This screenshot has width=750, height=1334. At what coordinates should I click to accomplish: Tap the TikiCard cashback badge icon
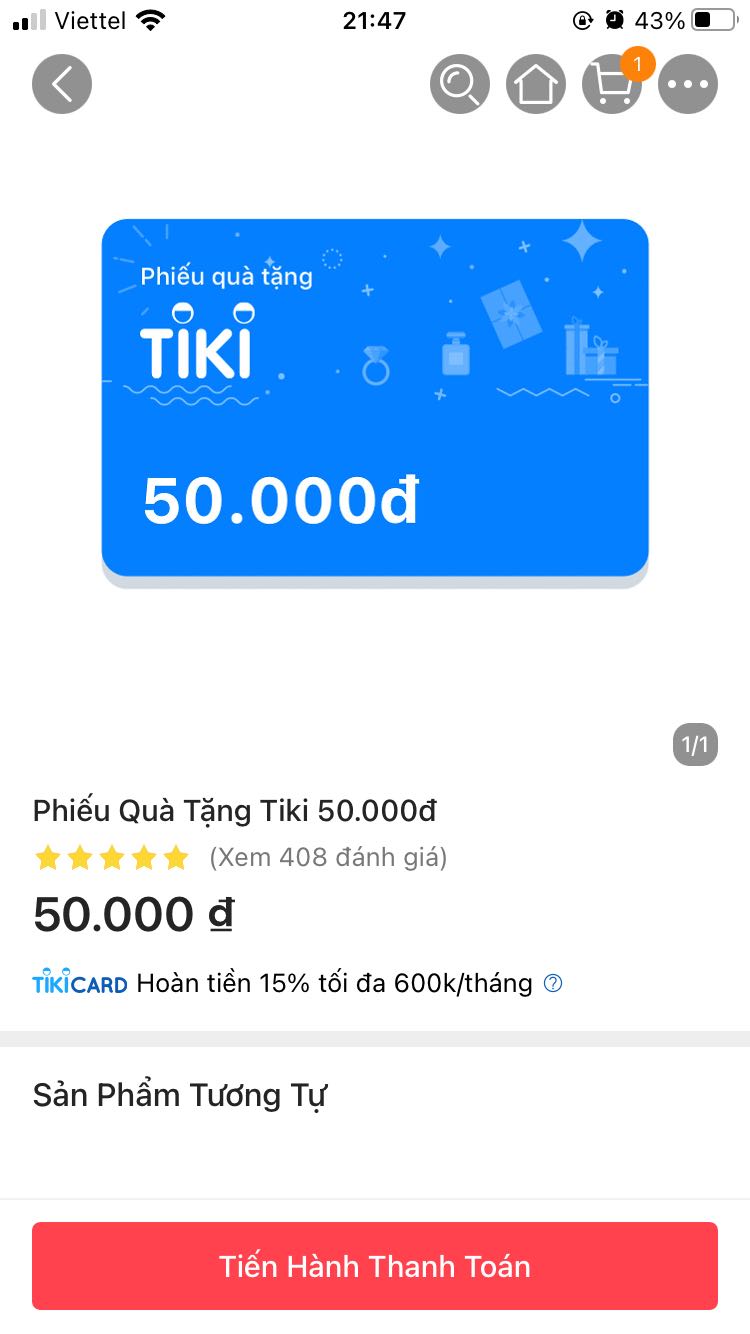click(79, 982)
